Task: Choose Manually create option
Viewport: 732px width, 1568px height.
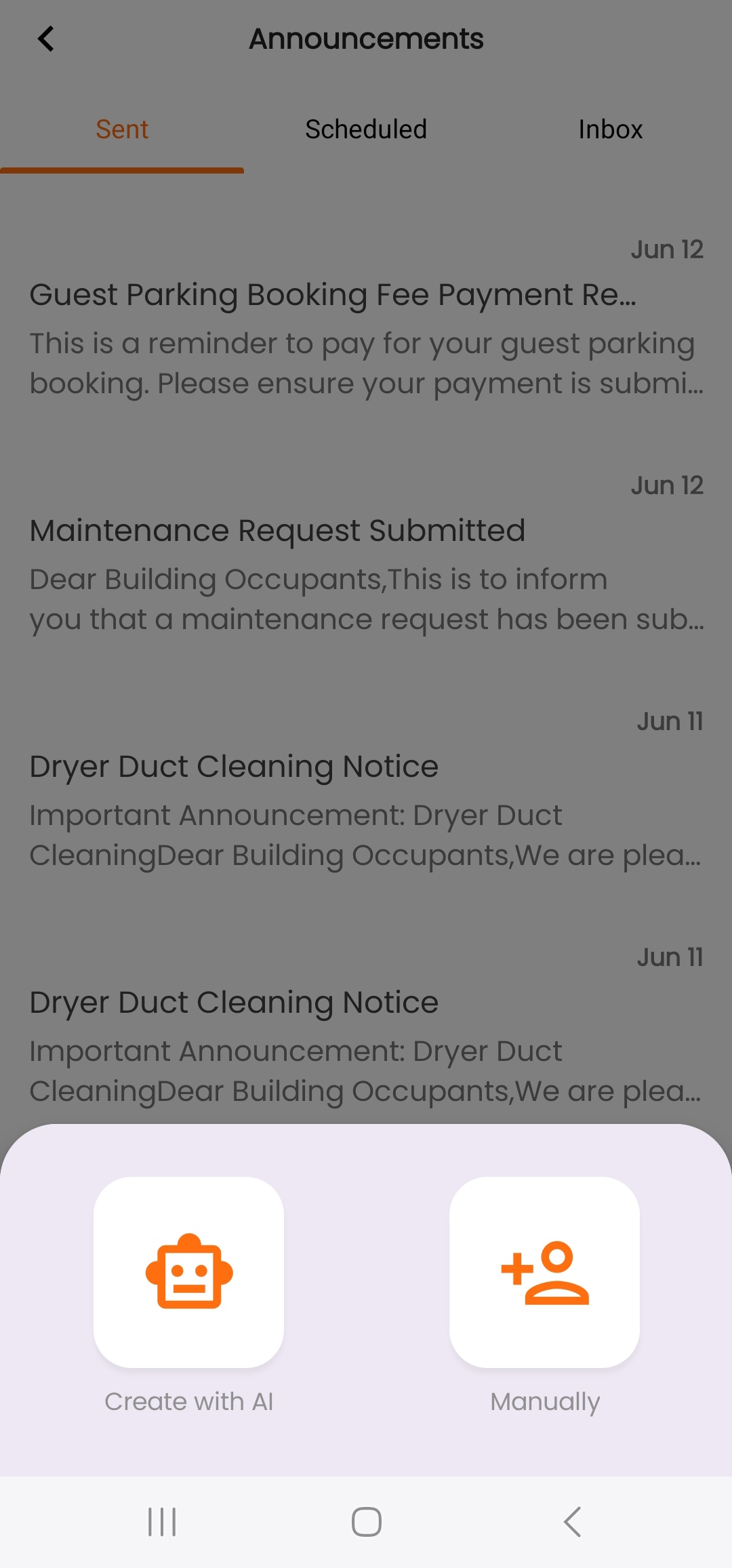Action: (544, 1272)
